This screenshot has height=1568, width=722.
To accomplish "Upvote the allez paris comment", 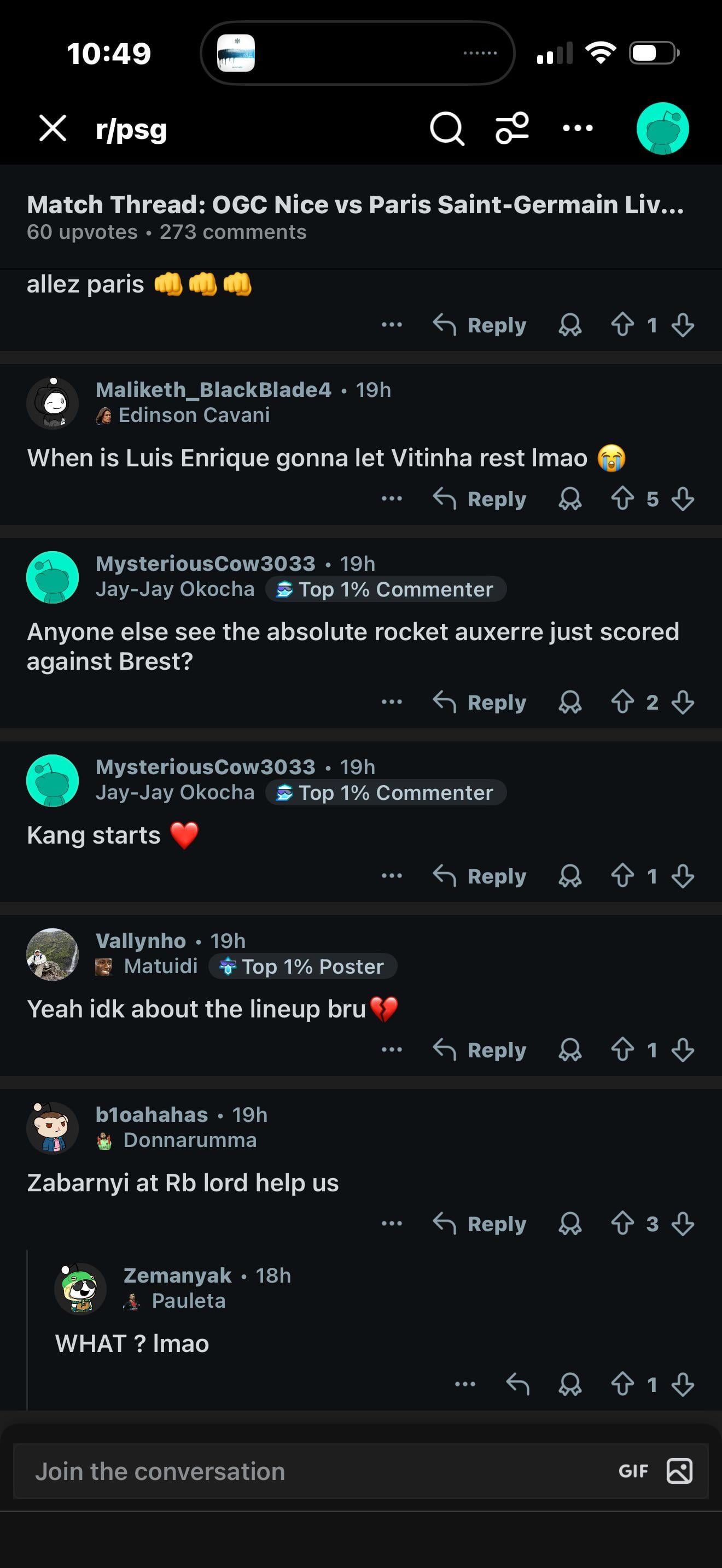I will [622, 325].
